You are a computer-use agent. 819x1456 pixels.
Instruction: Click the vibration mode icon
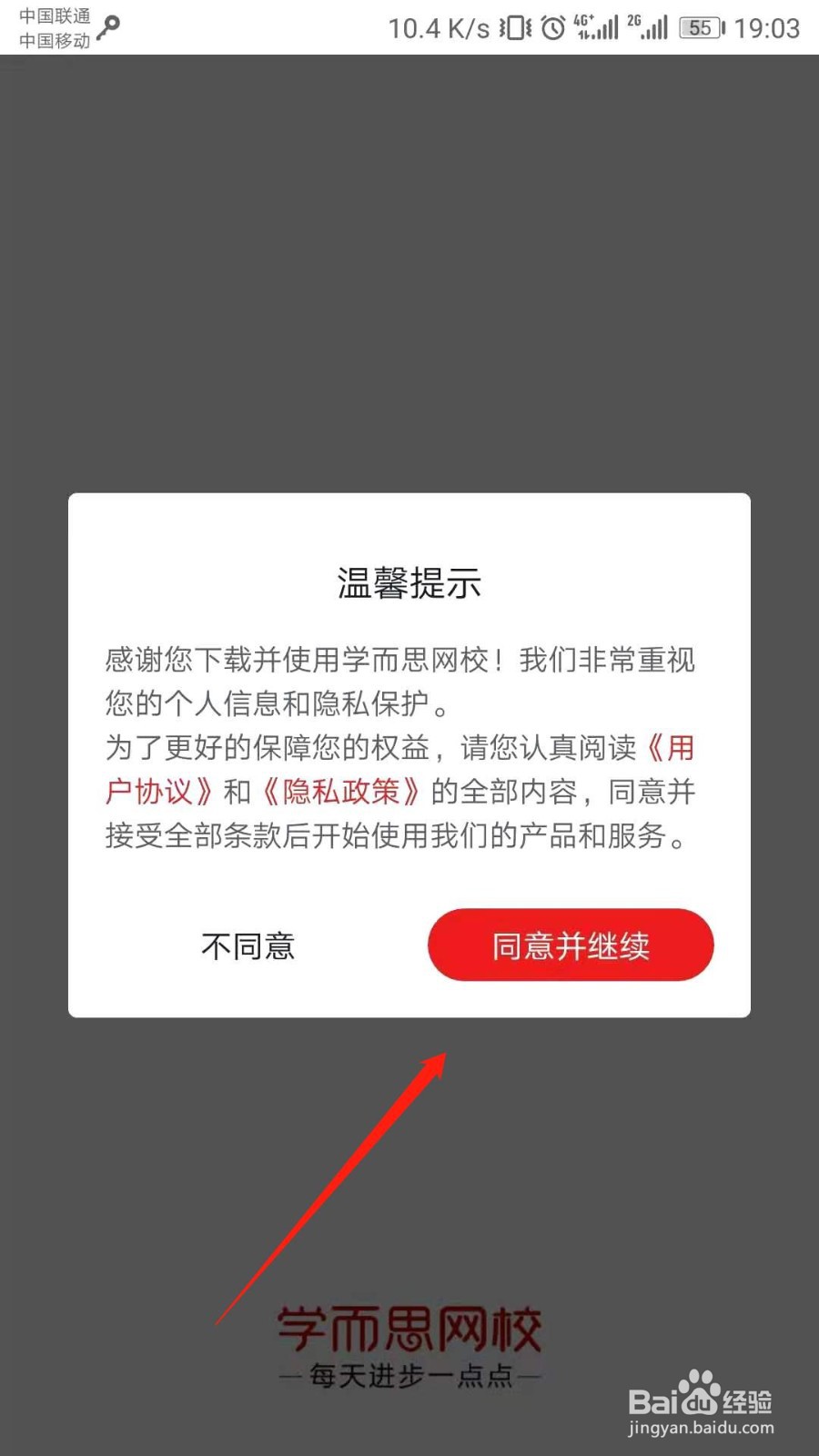[x=514, y=27]
